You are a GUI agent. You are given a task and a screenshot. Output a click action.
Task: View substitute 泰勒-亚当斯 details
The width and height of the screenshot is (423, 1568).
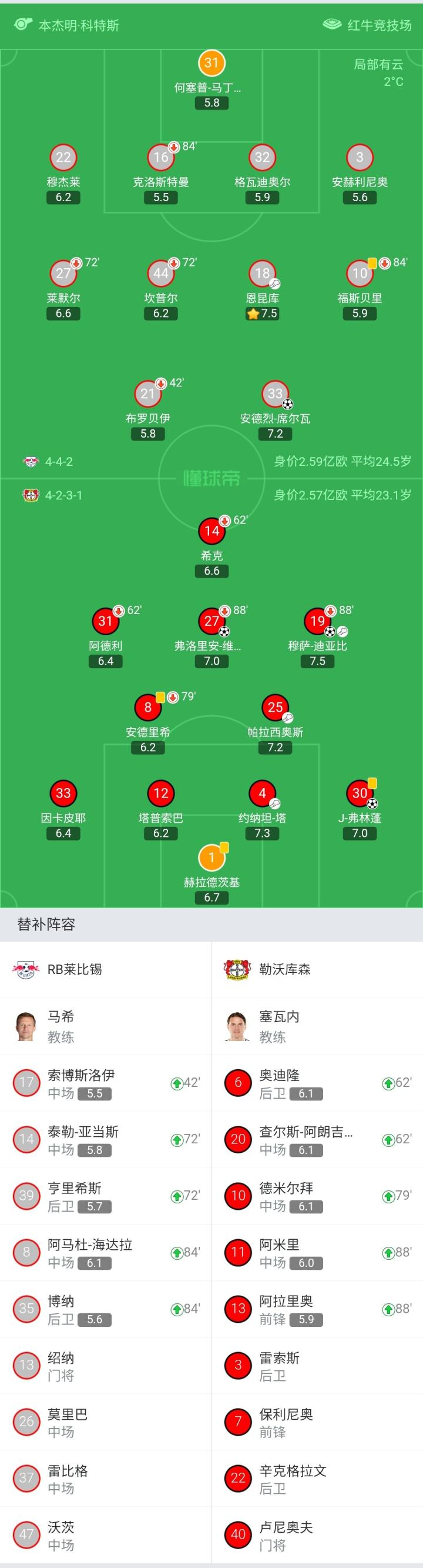(x=106, y=1139)
